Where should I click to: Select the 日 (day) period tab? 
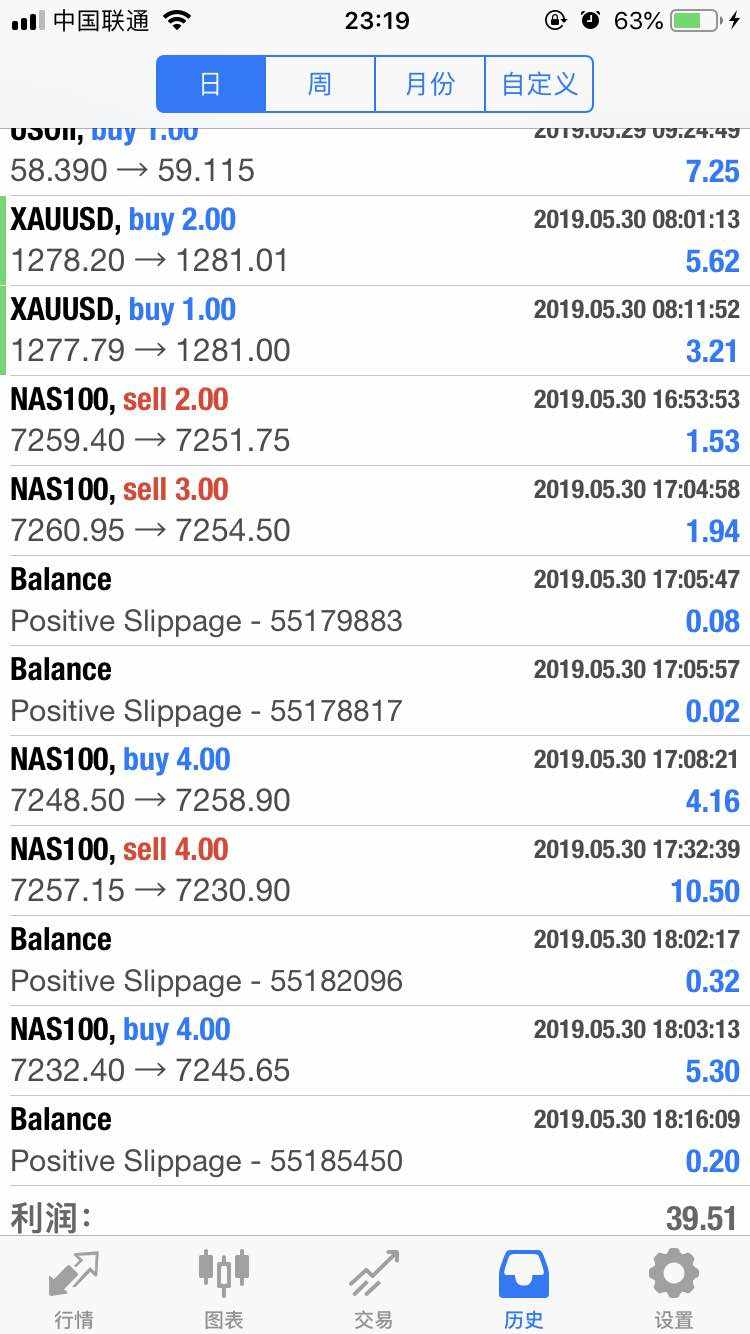click(x=211, y=84)
